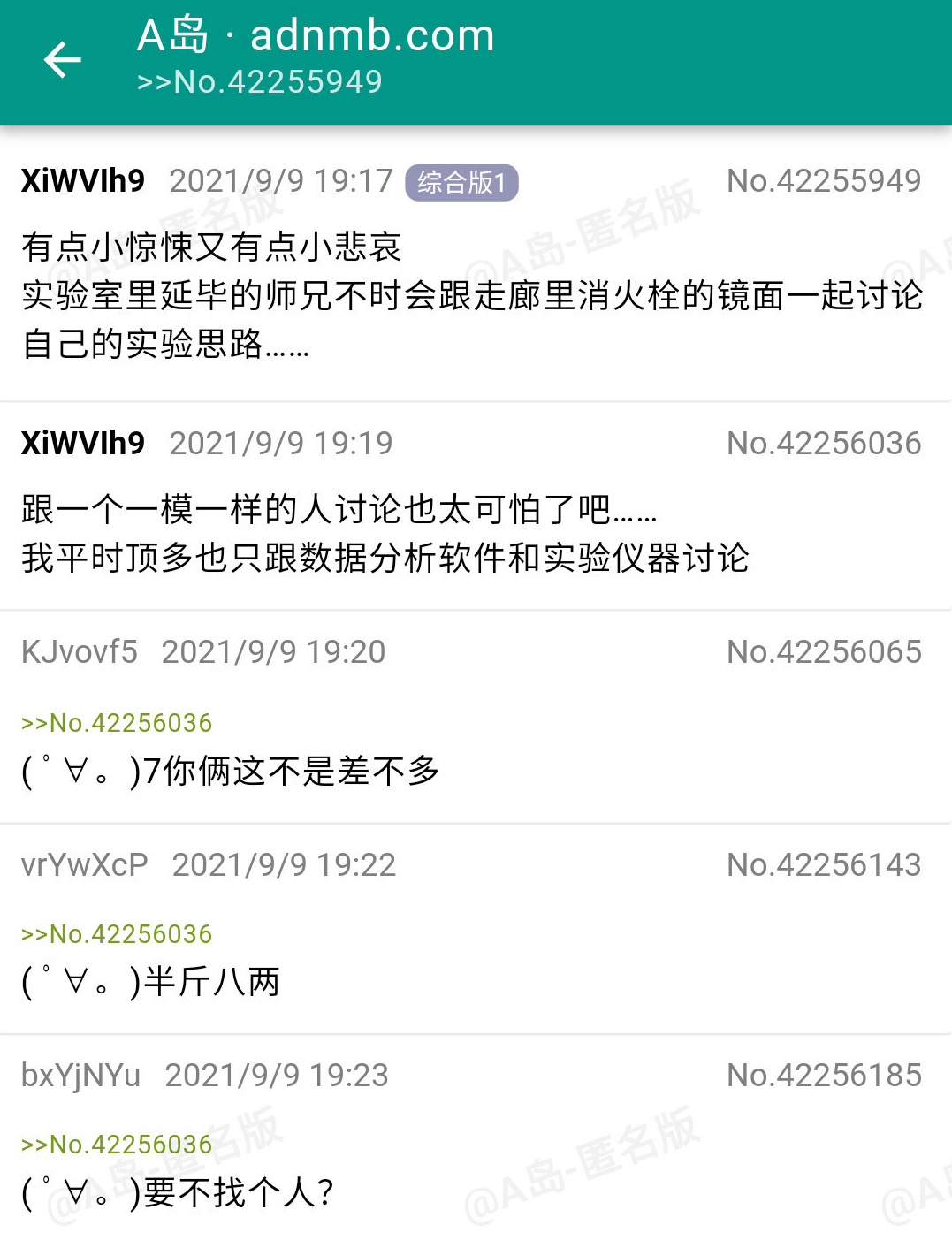The image size is (952, 1240).
Task: Open quote link in KJvovf5's reply
Action: coord(117,723)
